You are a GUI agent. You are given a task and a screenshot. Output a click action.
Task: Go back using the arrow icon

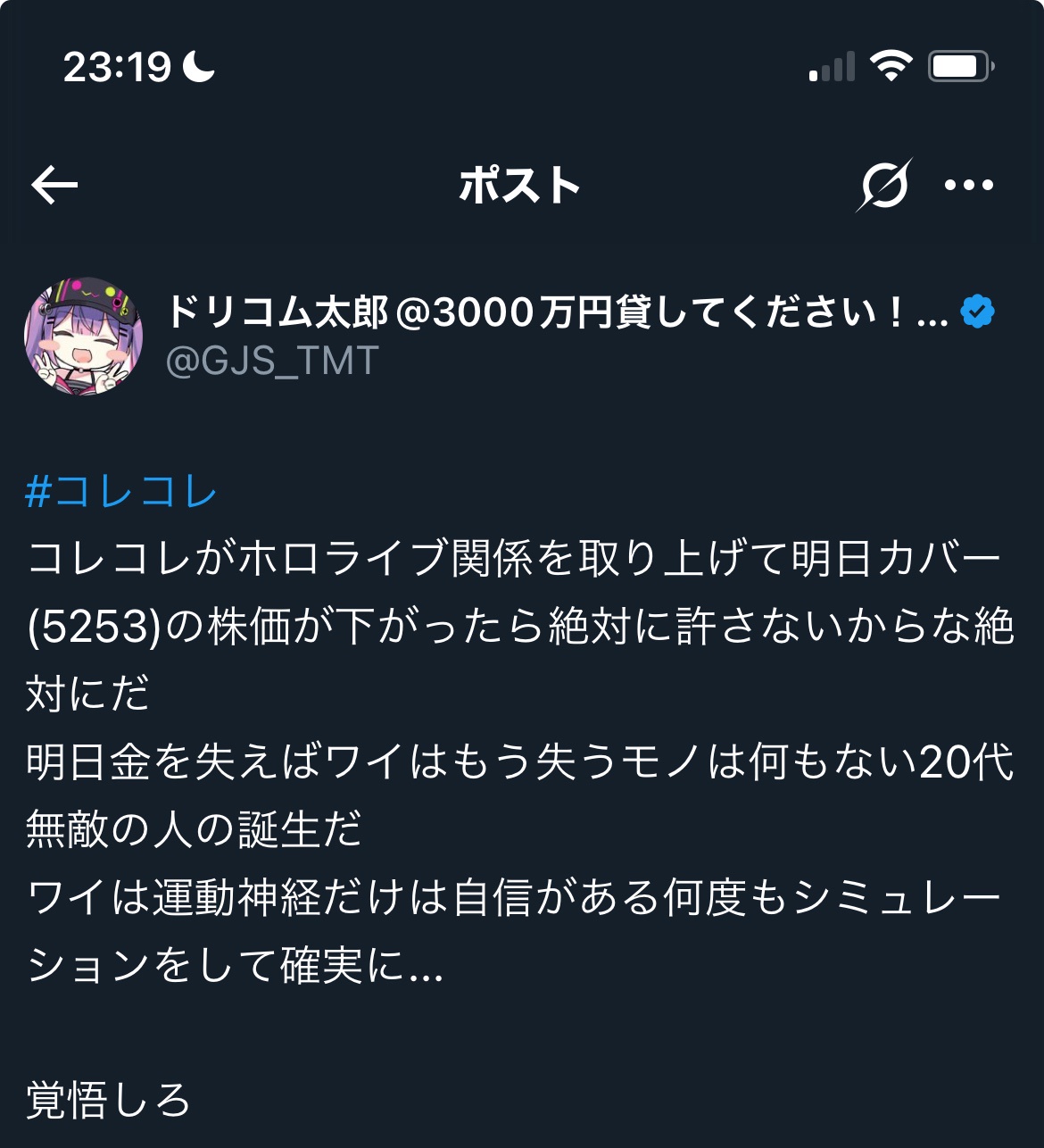click(55, 186)
